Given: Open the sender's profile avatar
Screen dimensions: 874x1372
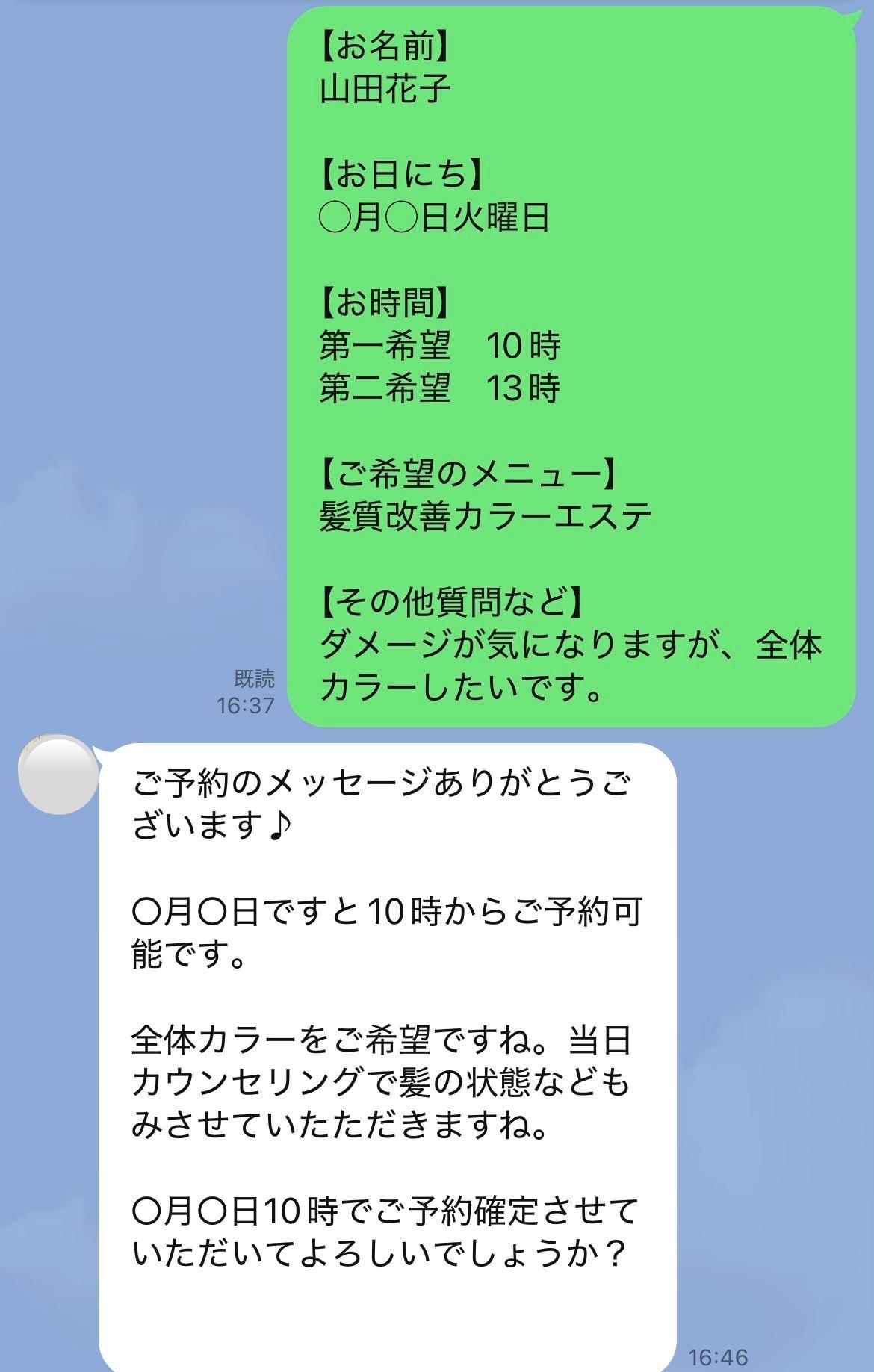Looking at the screenshot, I should click(58, 774).
